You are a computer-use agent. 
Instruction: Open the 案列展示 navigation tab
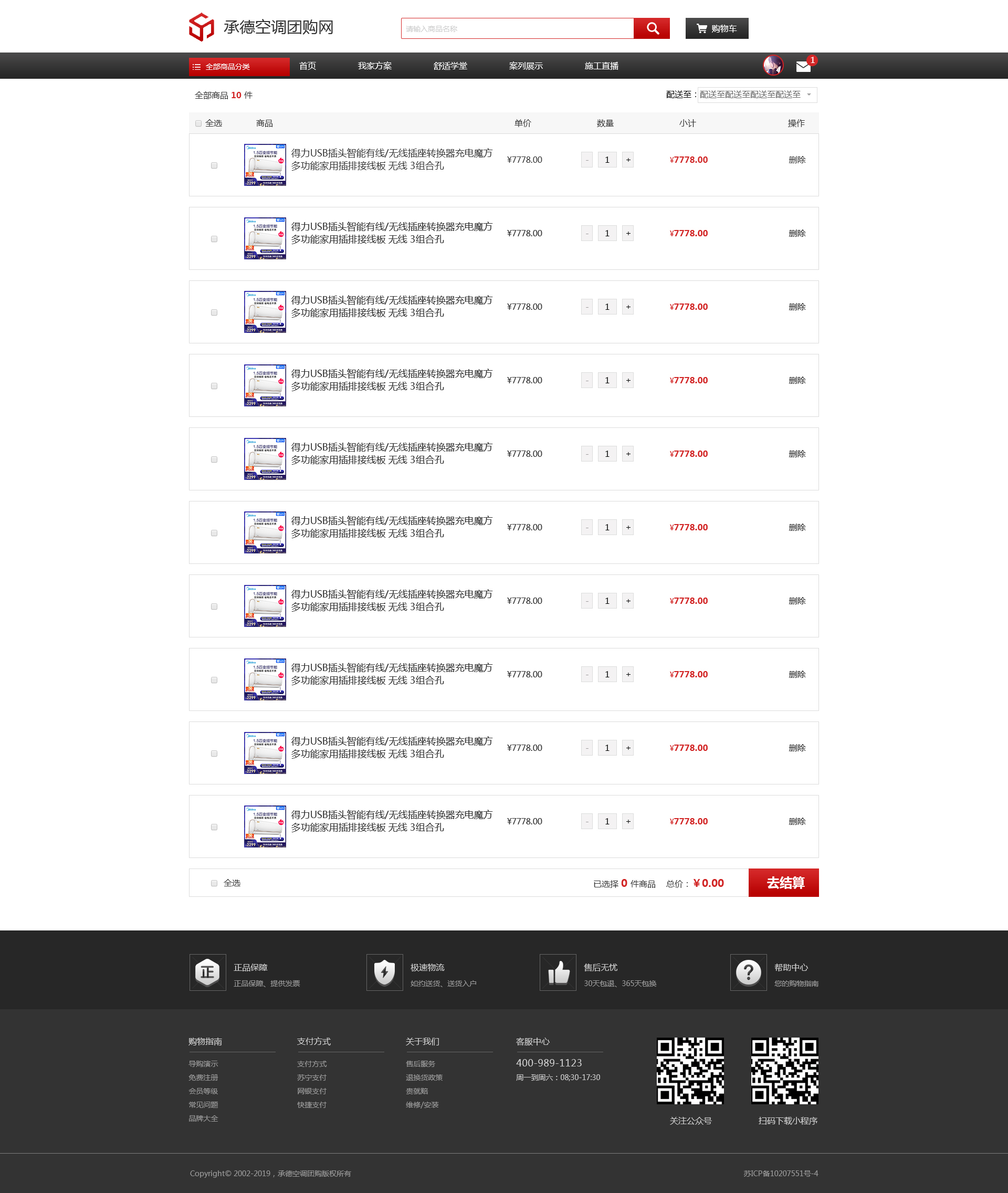(x=525, y=66)
